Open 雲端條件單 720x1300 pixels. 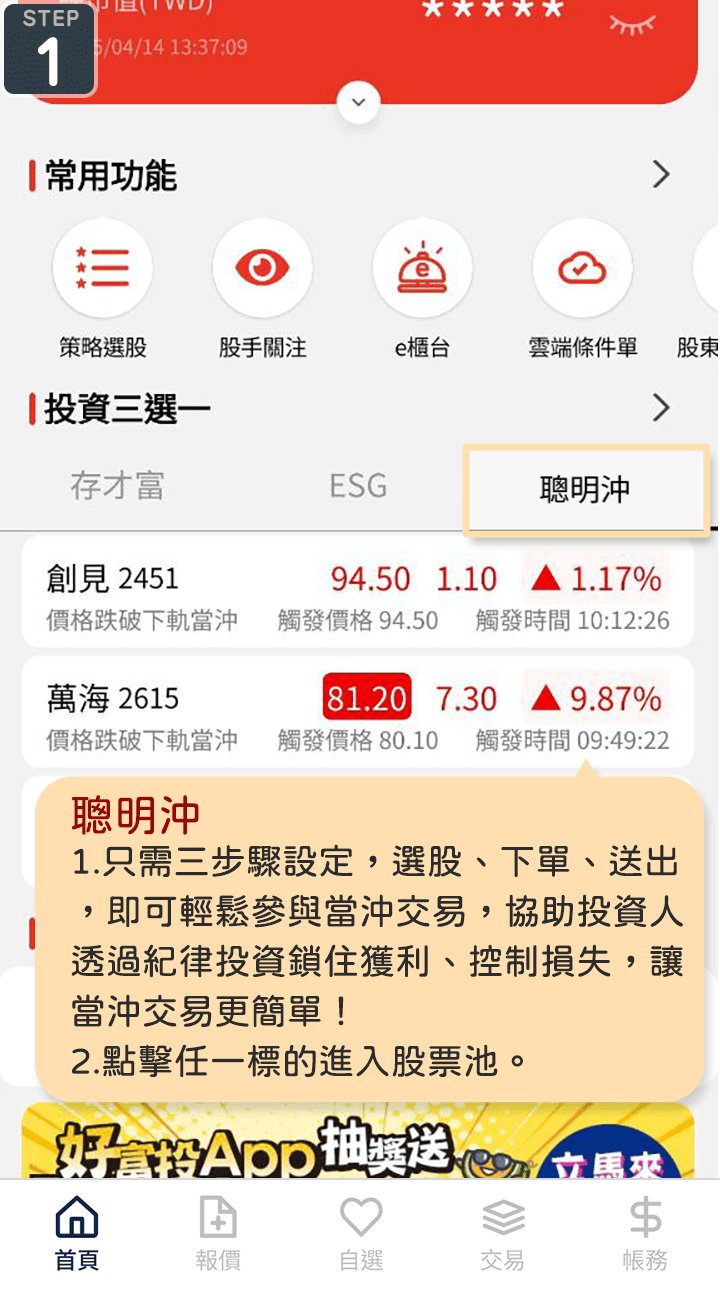(x=582, y=269)
